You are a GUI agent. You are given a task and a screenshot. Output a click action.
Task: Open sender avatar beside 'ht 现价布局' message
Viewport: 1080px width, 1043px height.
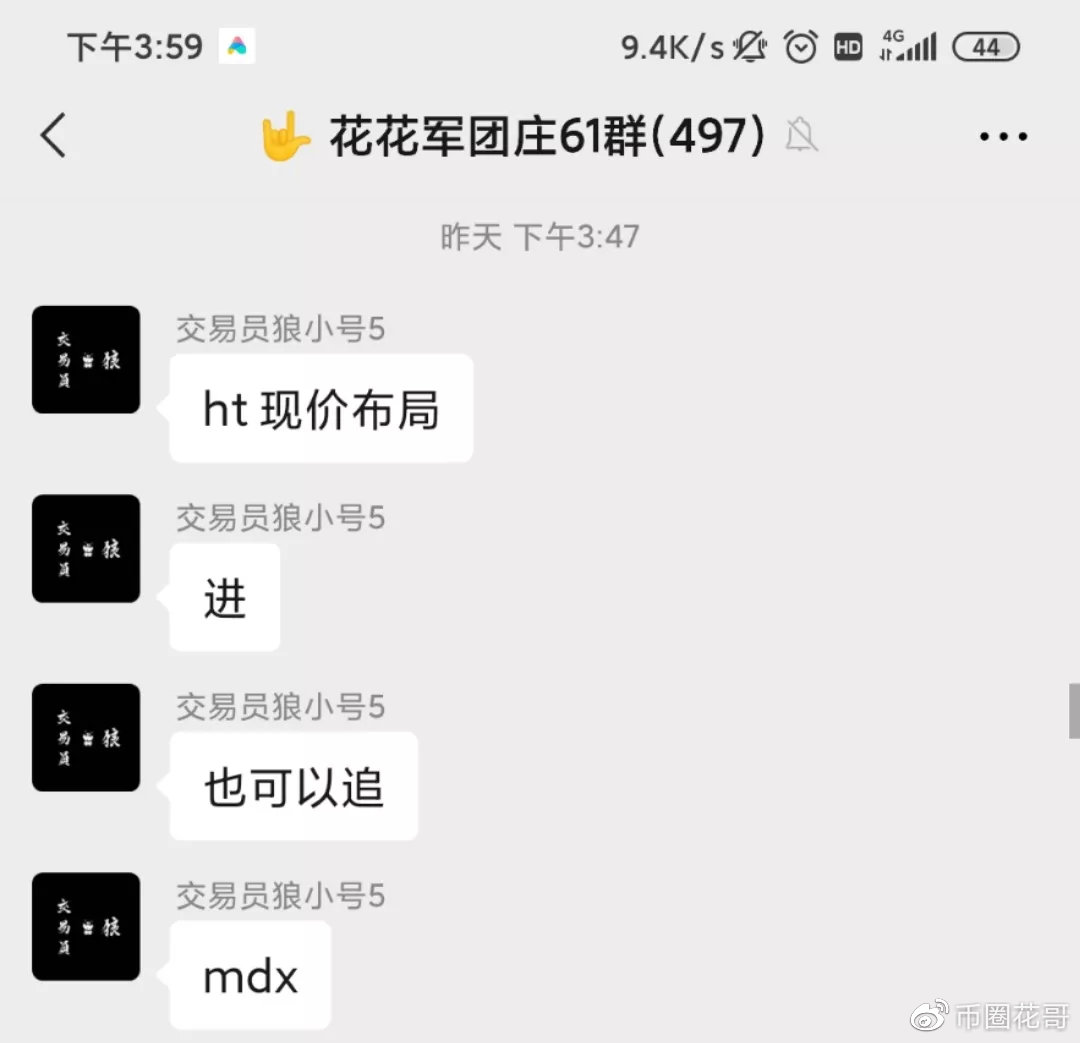pos(86,360)
